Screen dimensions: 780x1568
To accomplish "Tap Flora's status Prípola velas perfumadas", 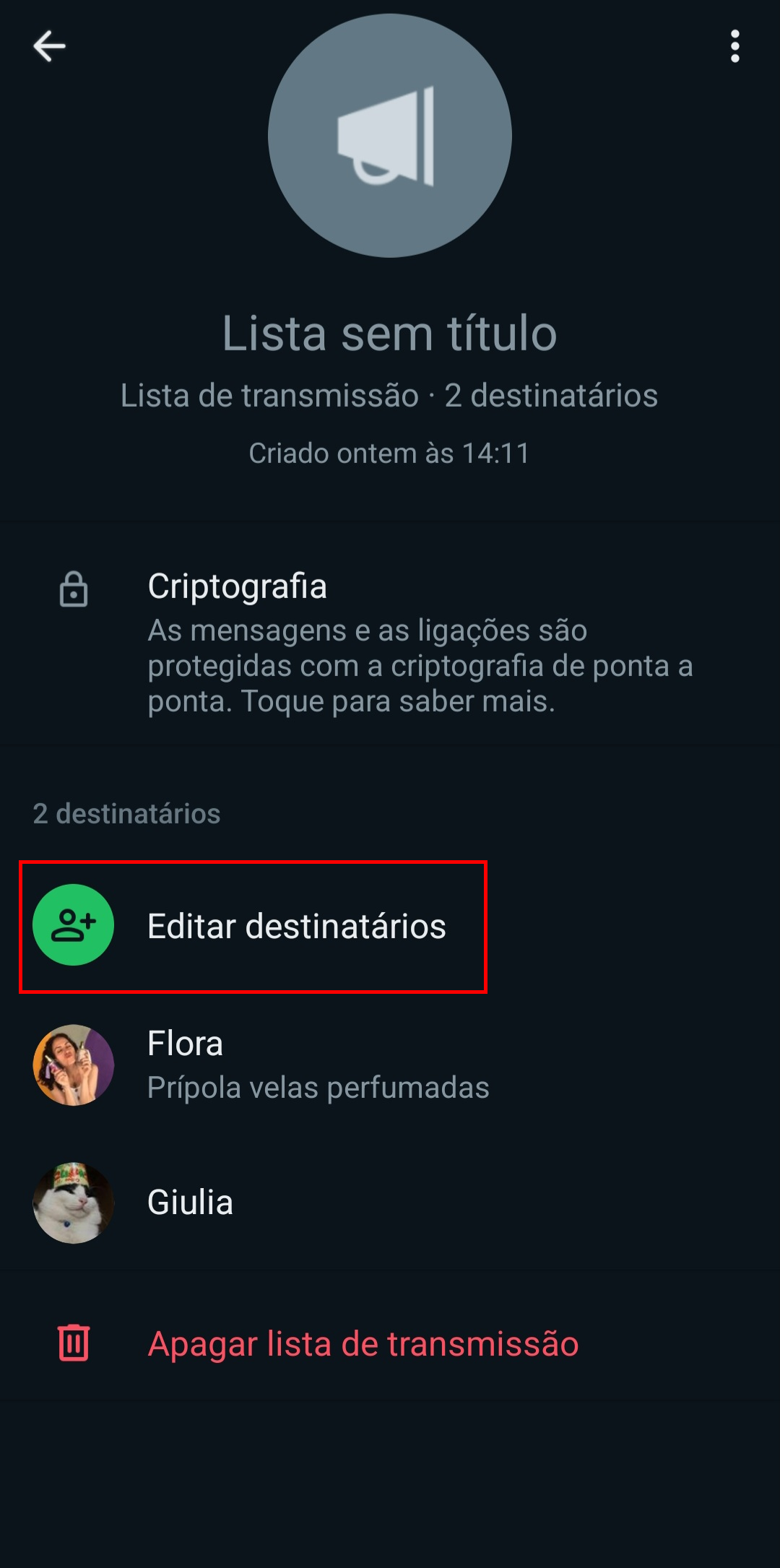I will (x=318, y=1087).
